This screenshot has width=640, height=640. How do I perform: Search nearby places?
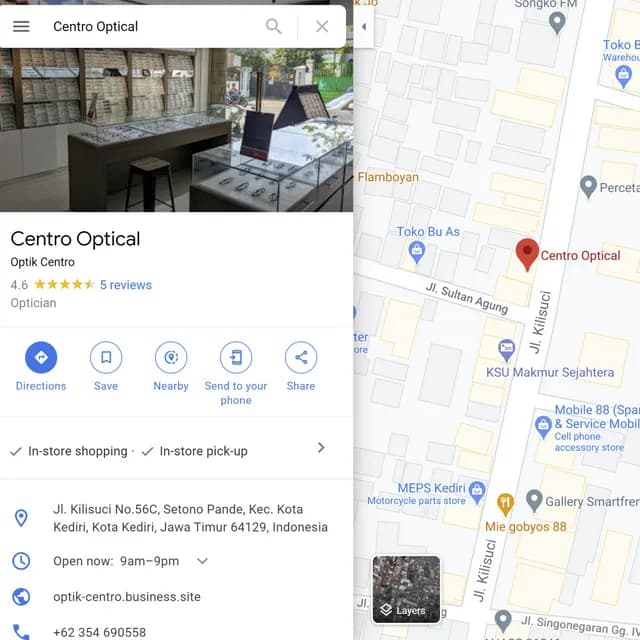(x=171, y=357)
